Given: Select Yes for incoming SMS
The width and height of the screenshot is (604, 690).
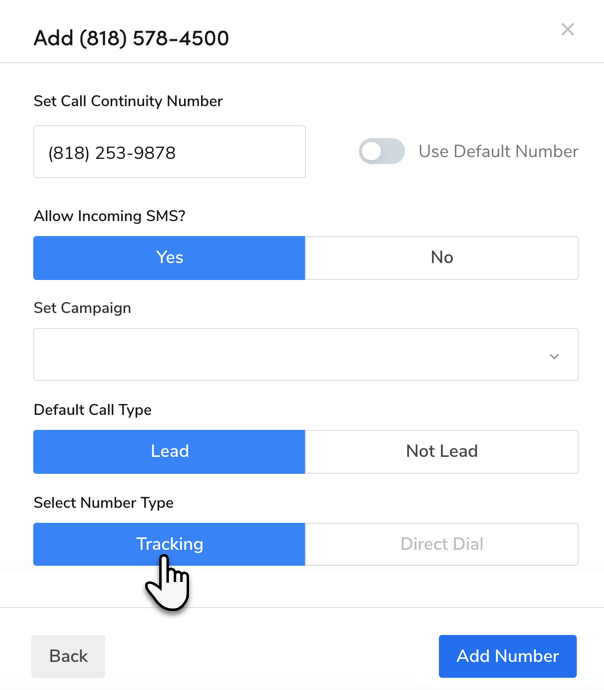Looking at the screenshot, I should (x=169, y=258).
